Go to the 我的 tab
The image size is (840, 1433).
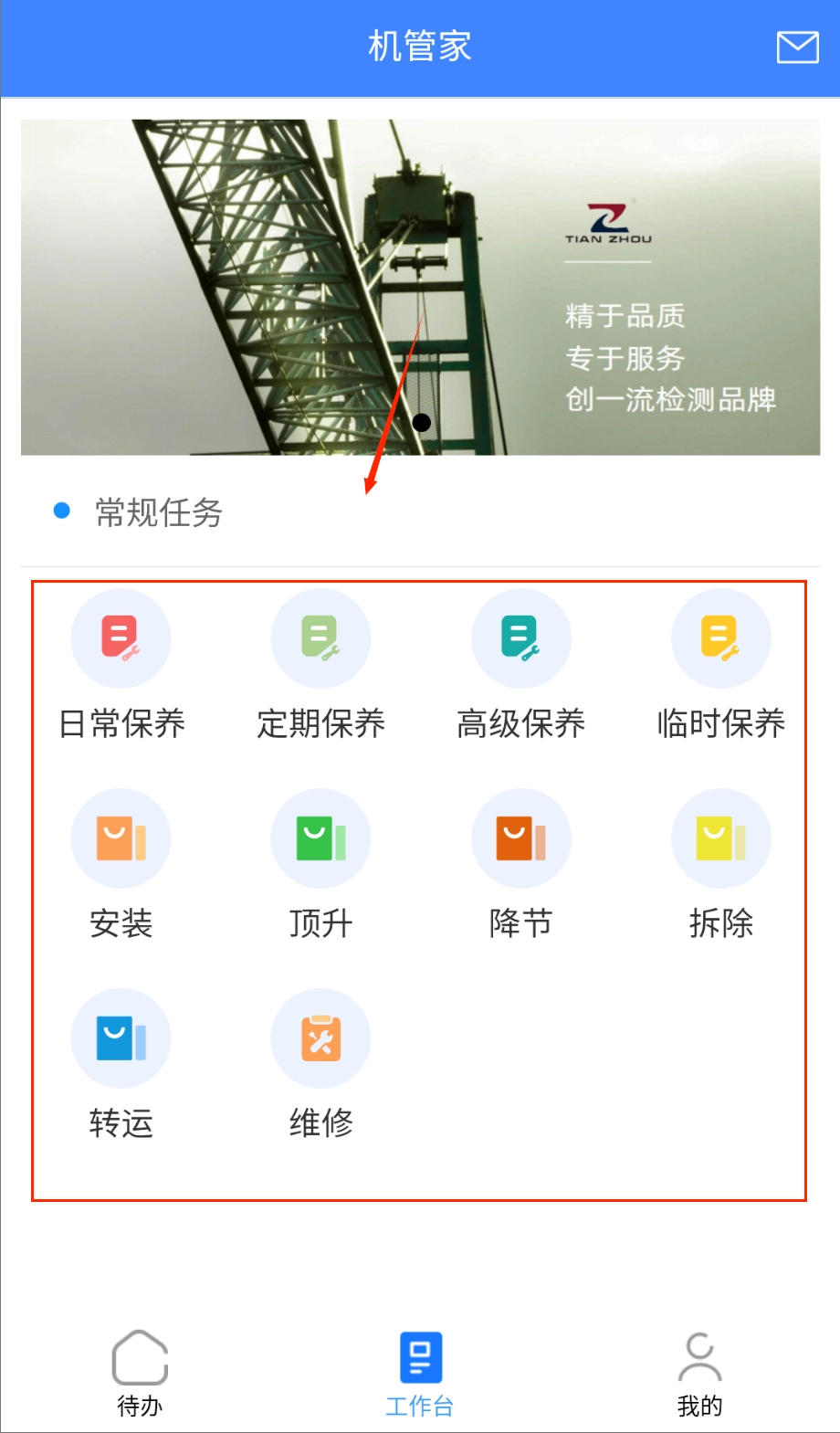coord(699,1373)
